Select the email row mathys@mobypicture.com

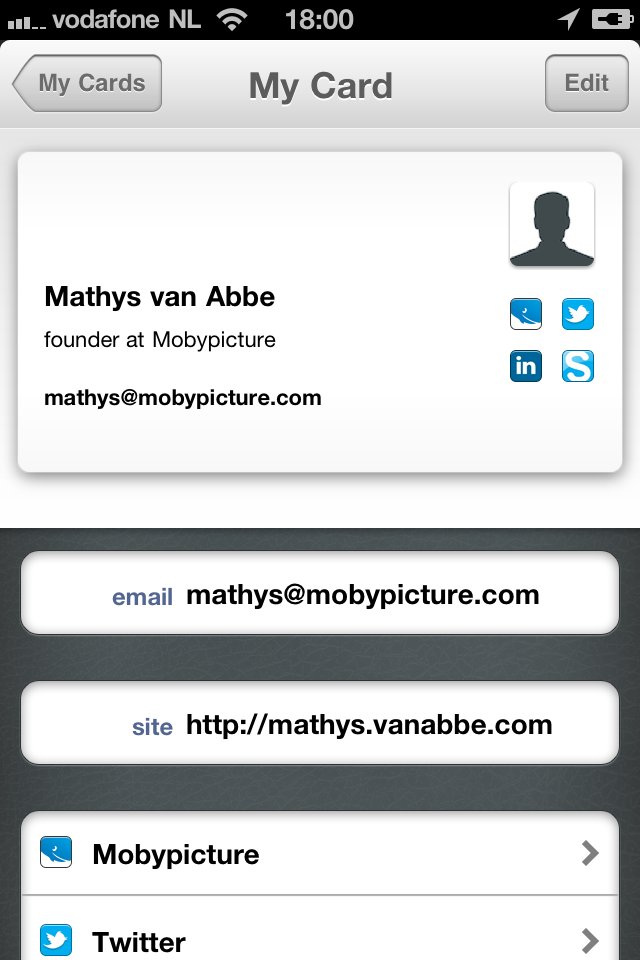tap(320, 594)
